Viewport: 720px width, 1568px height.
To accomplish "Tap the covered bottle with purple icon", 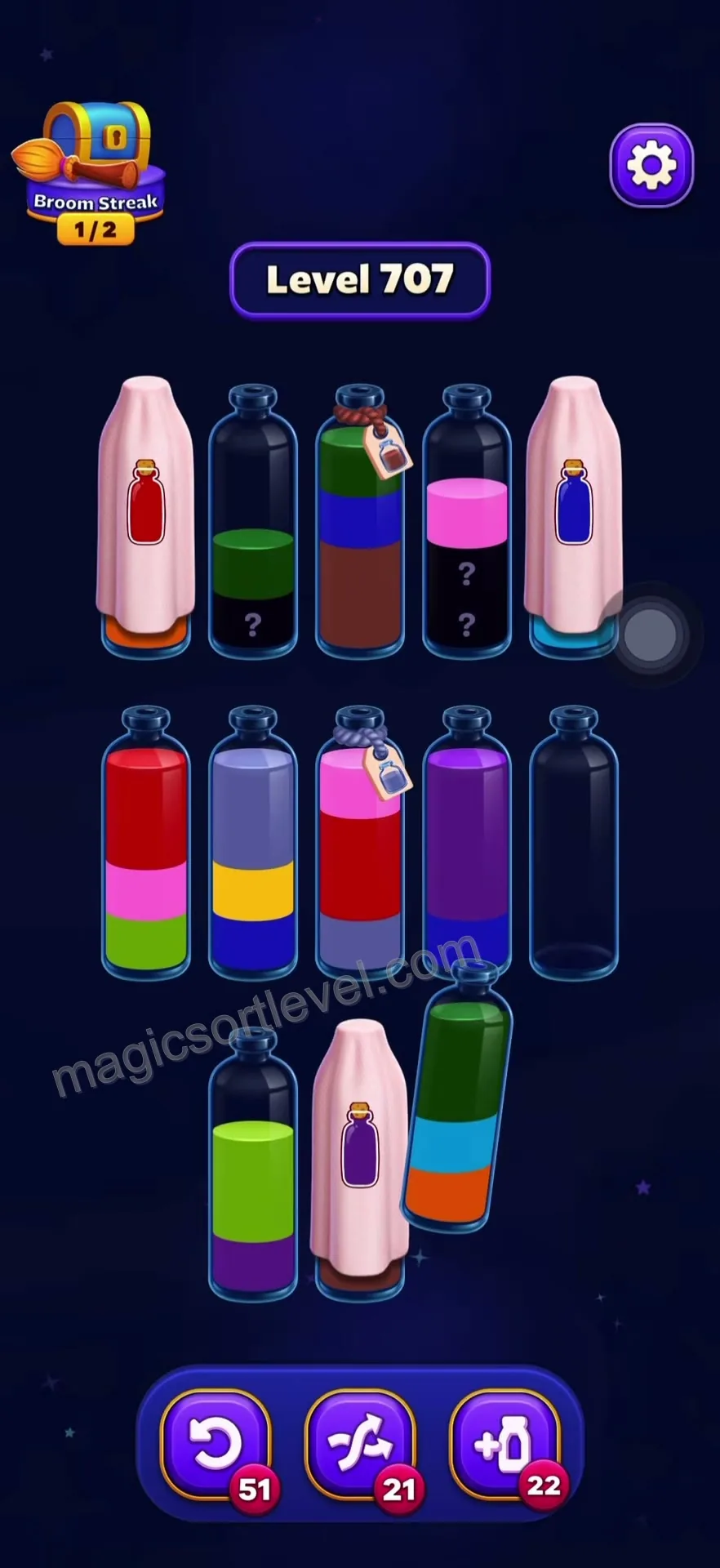I will click(360, 1160).
